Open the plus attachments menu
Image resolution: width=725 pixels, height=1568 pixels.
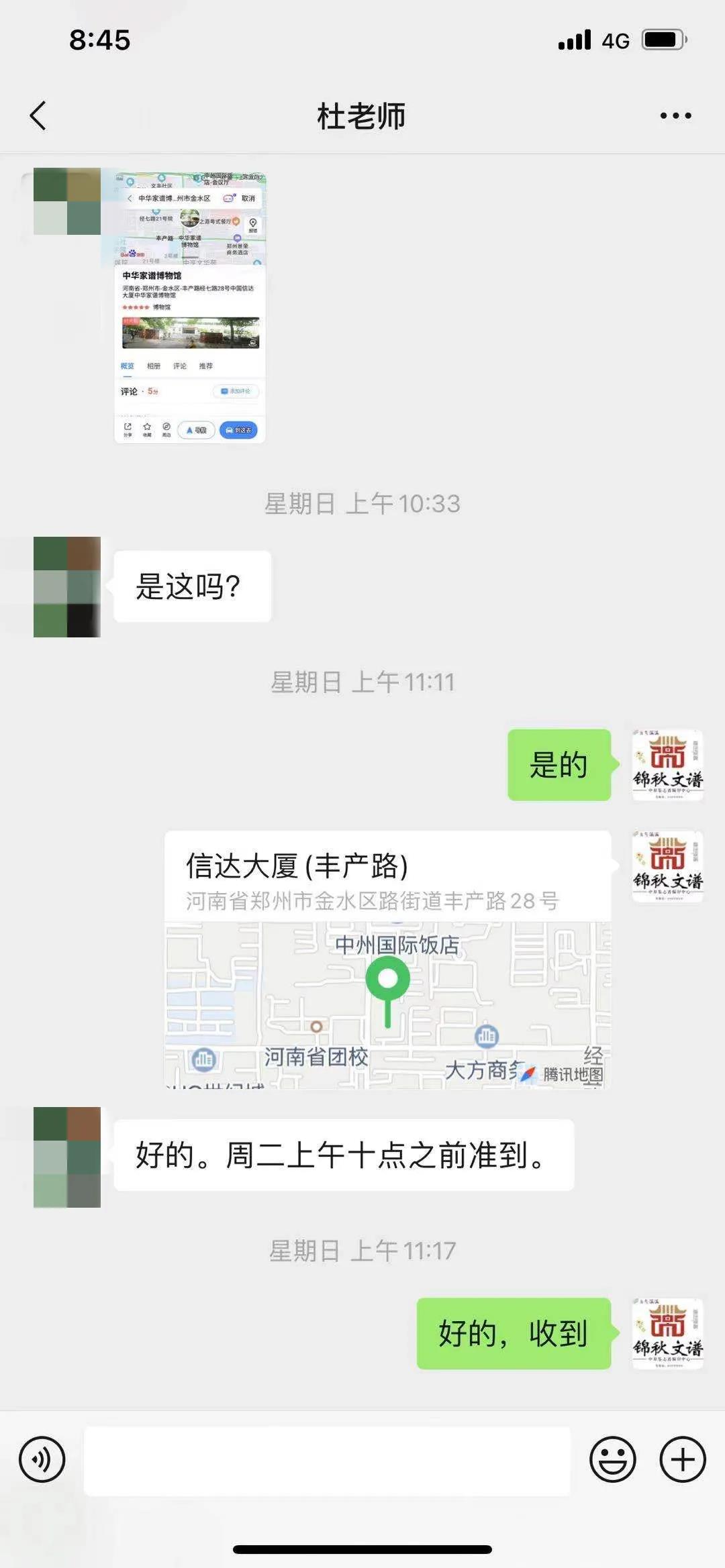coord(683,1459)
